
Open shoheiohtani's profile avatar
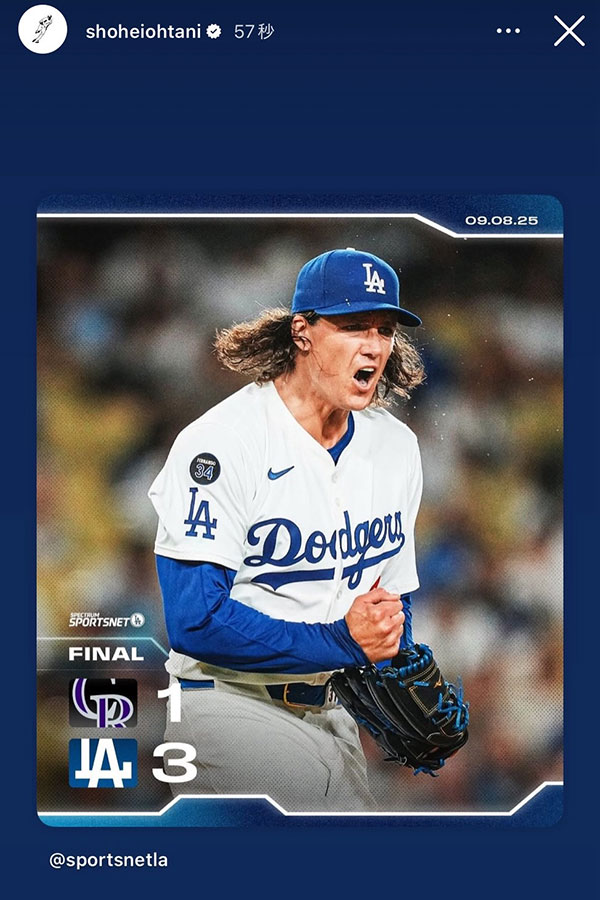(x=42, y=31)
